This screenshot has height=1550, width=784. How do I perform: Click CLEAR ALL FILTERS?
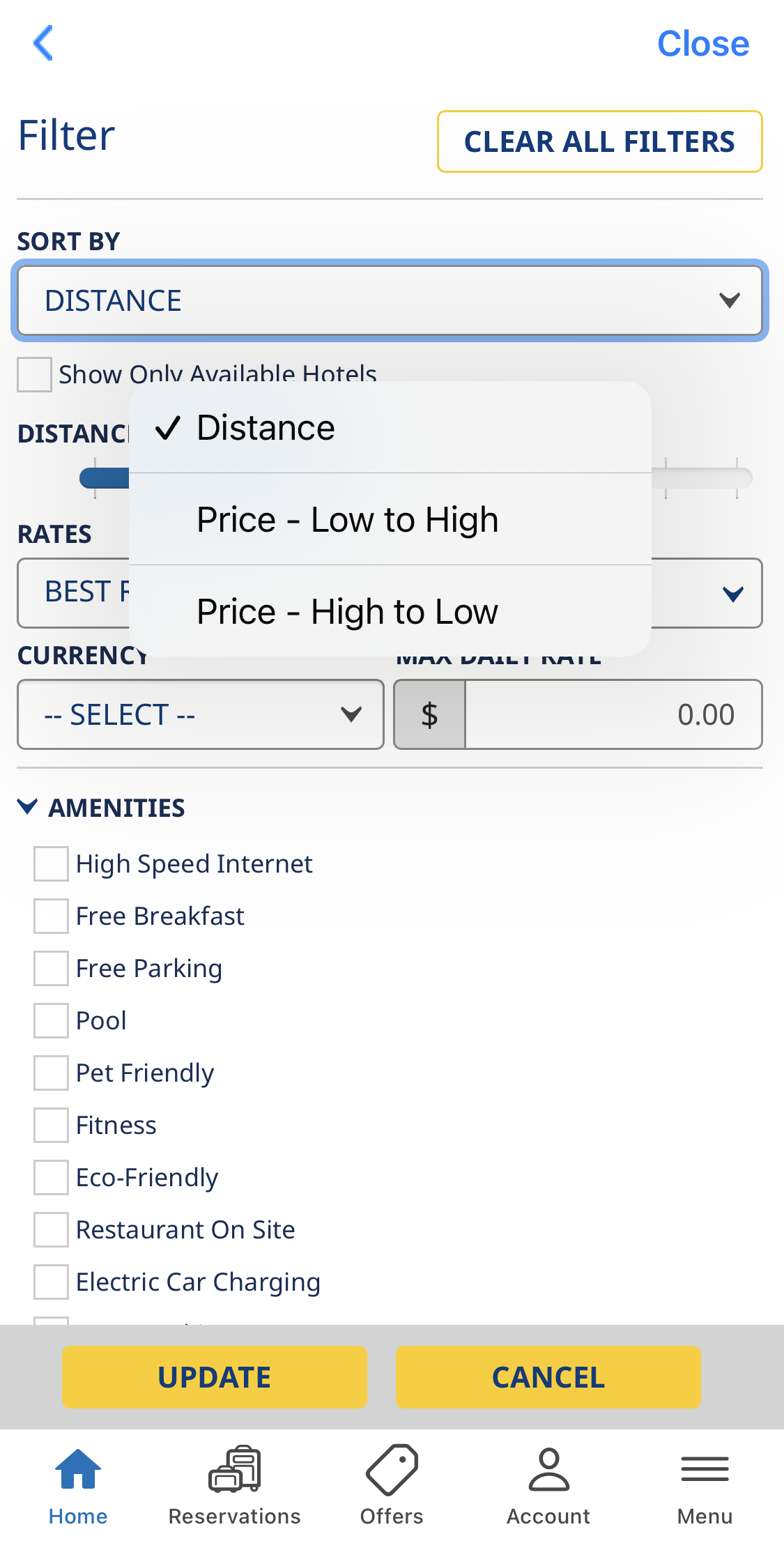pos(599,141)
